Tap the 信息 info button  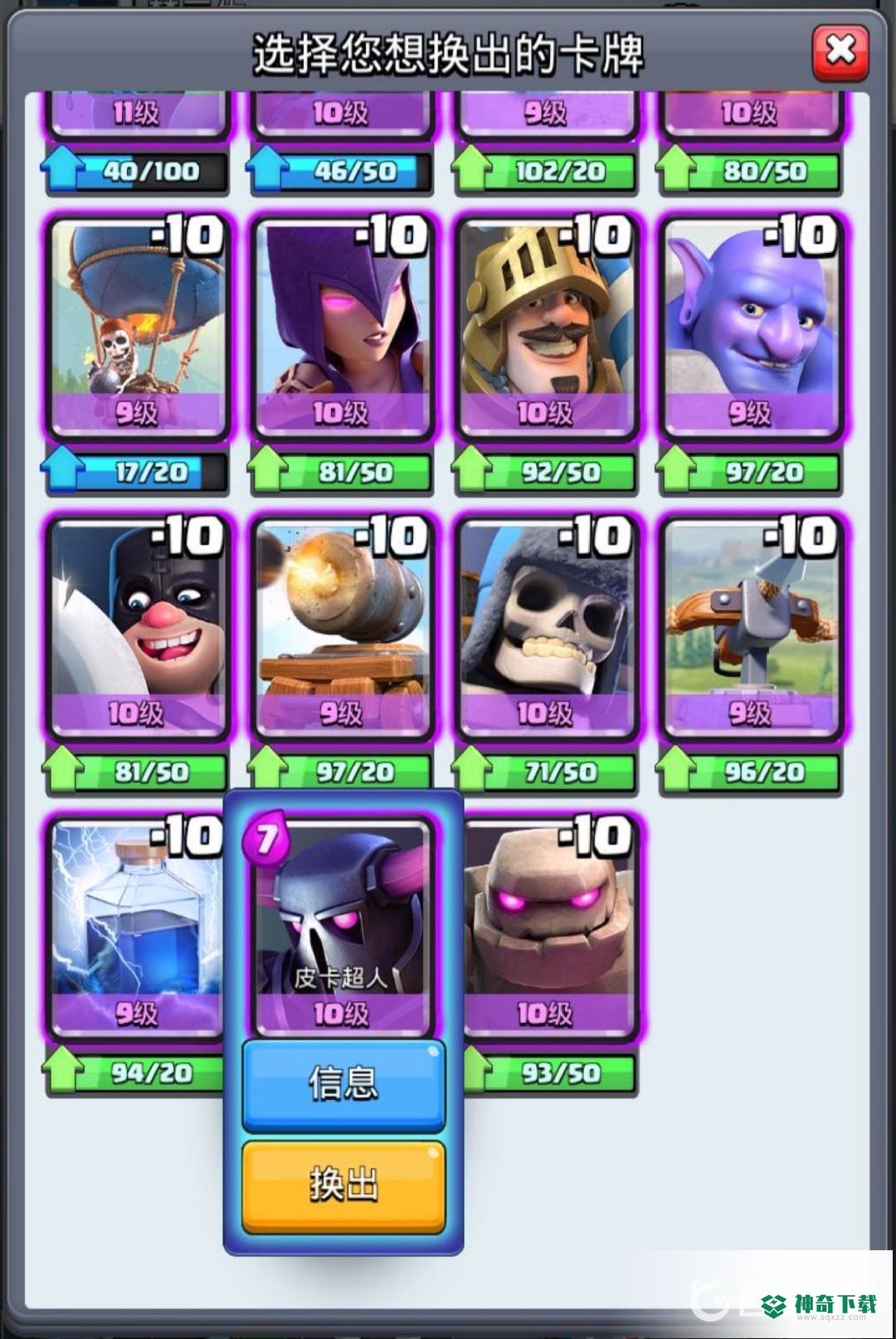343,1084
